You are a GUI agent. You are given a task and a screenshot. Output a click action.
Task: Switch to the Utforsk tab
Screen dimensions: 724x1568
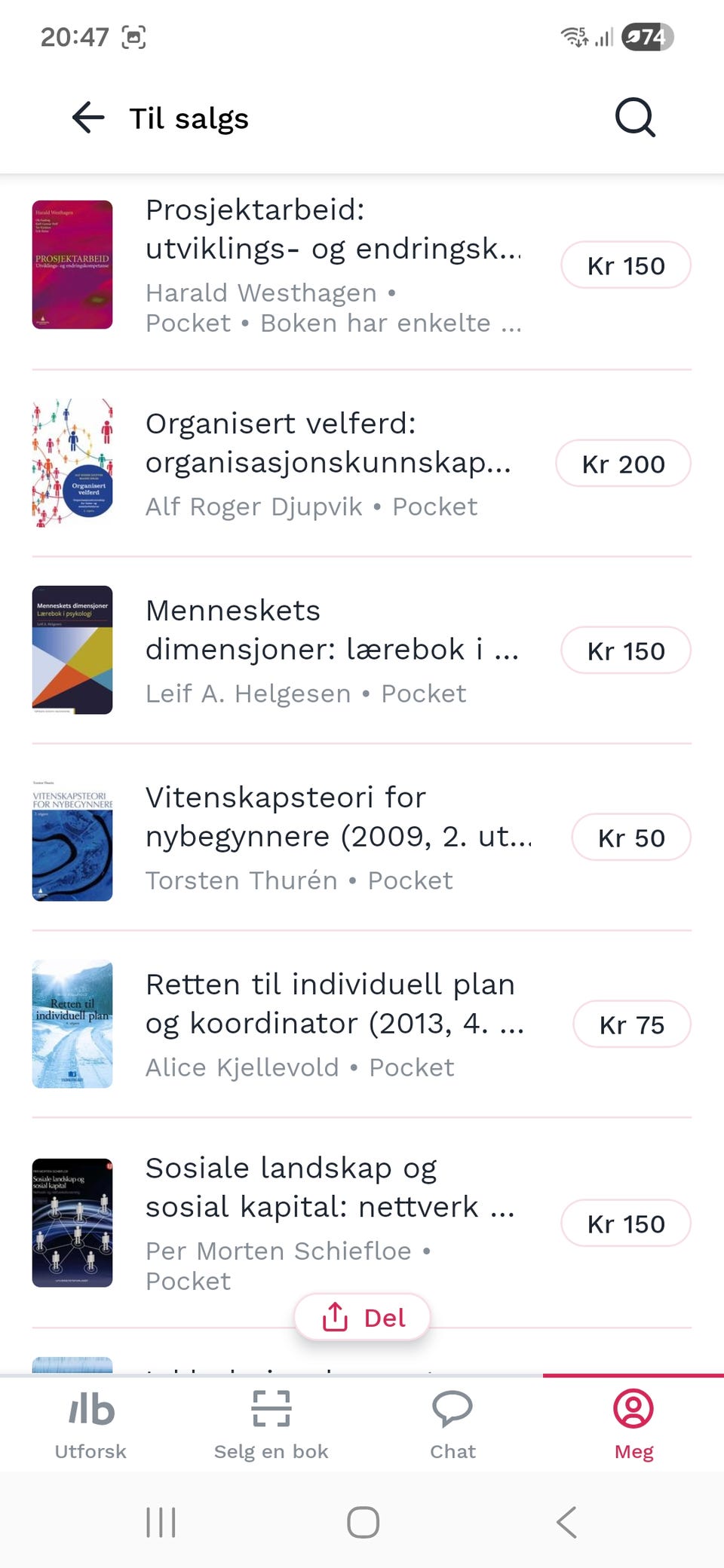click(90, 1423)
